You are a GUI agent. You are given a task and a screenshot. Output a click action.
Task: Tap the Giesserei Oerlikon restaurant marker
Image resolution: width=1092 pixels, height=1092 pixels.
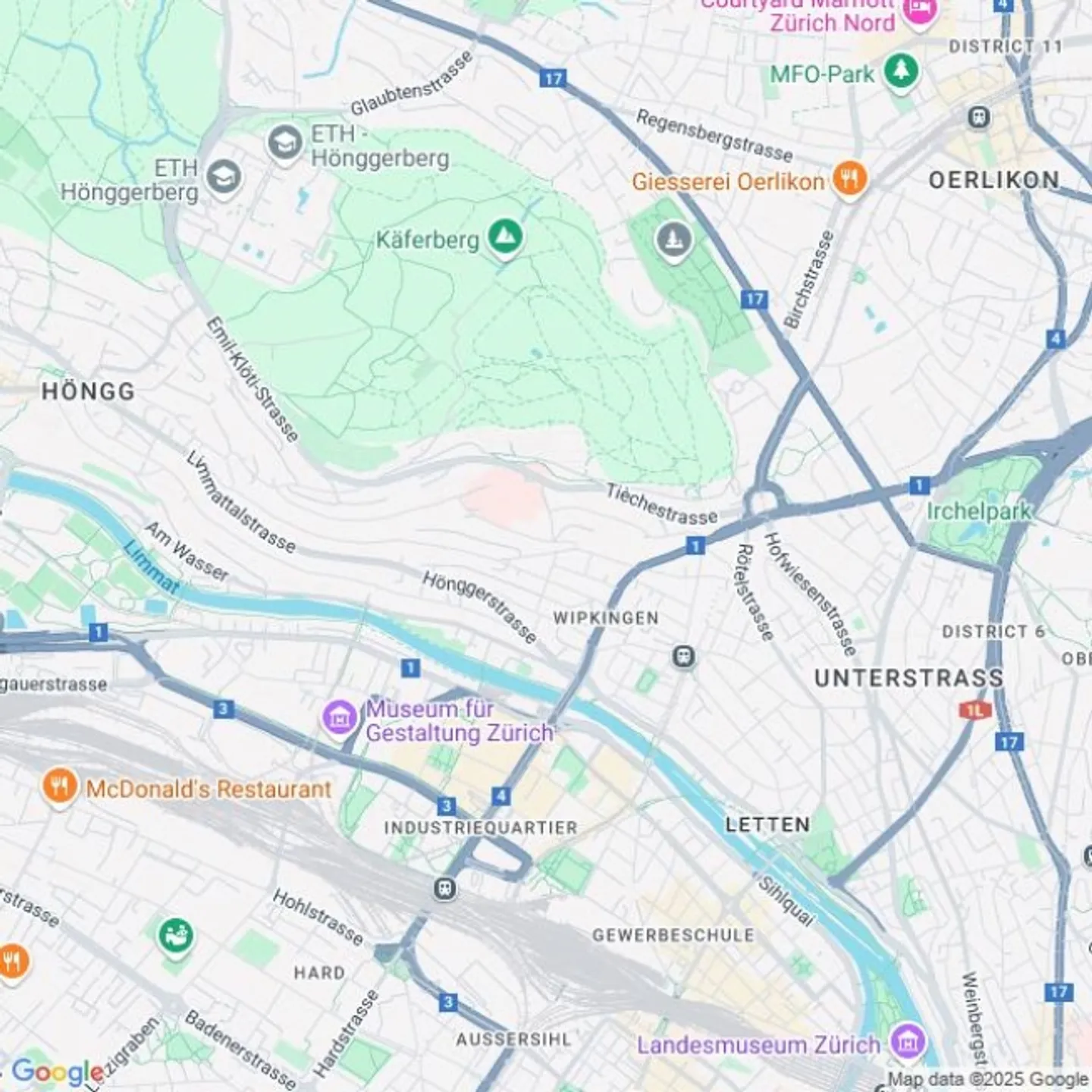click(x=849, y=180)
